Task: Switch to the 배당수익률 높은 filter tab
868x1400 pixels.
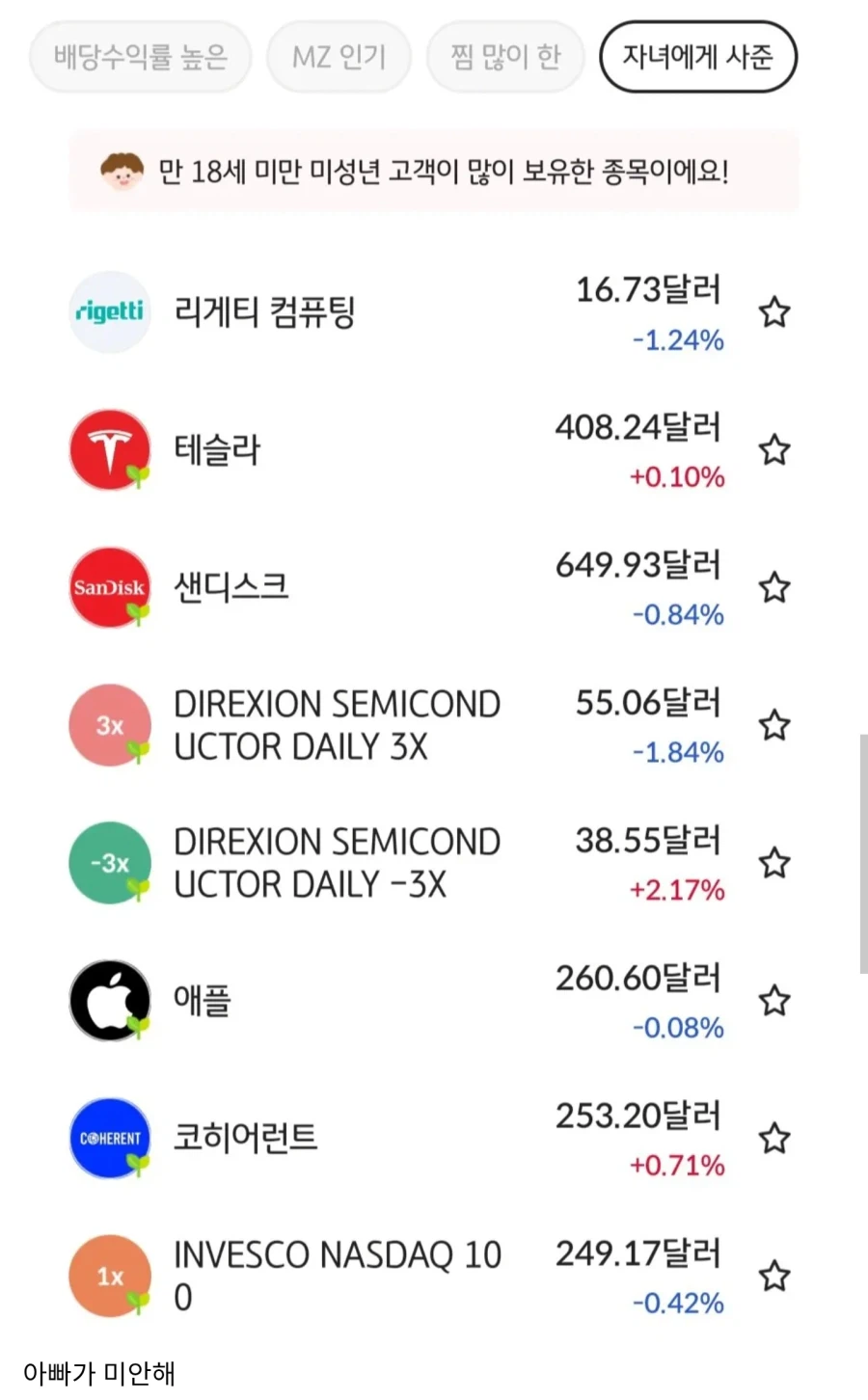Action: click(140, 57)
